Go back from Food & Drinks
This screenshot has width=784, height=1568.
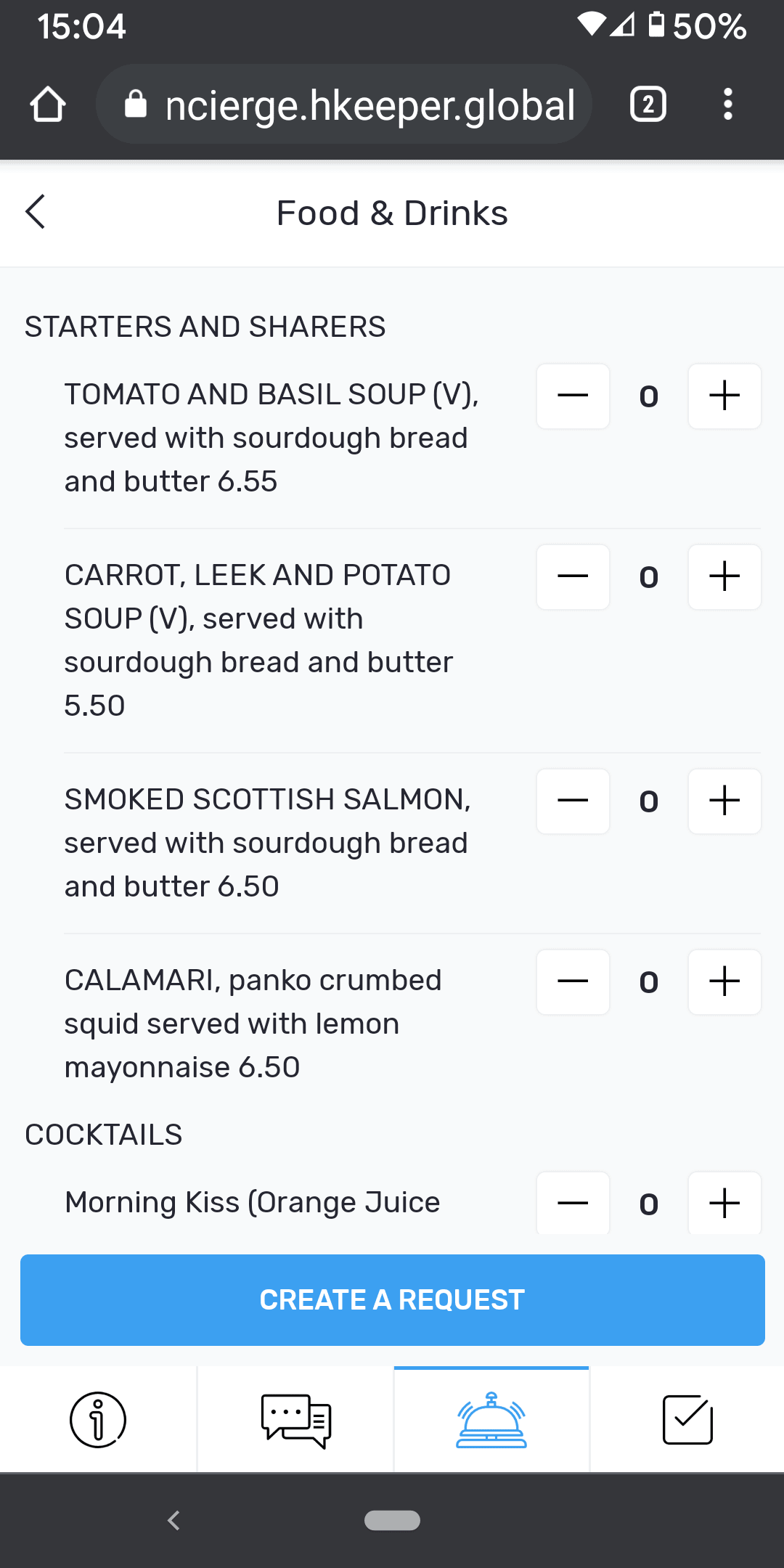[x=35, y=212]
